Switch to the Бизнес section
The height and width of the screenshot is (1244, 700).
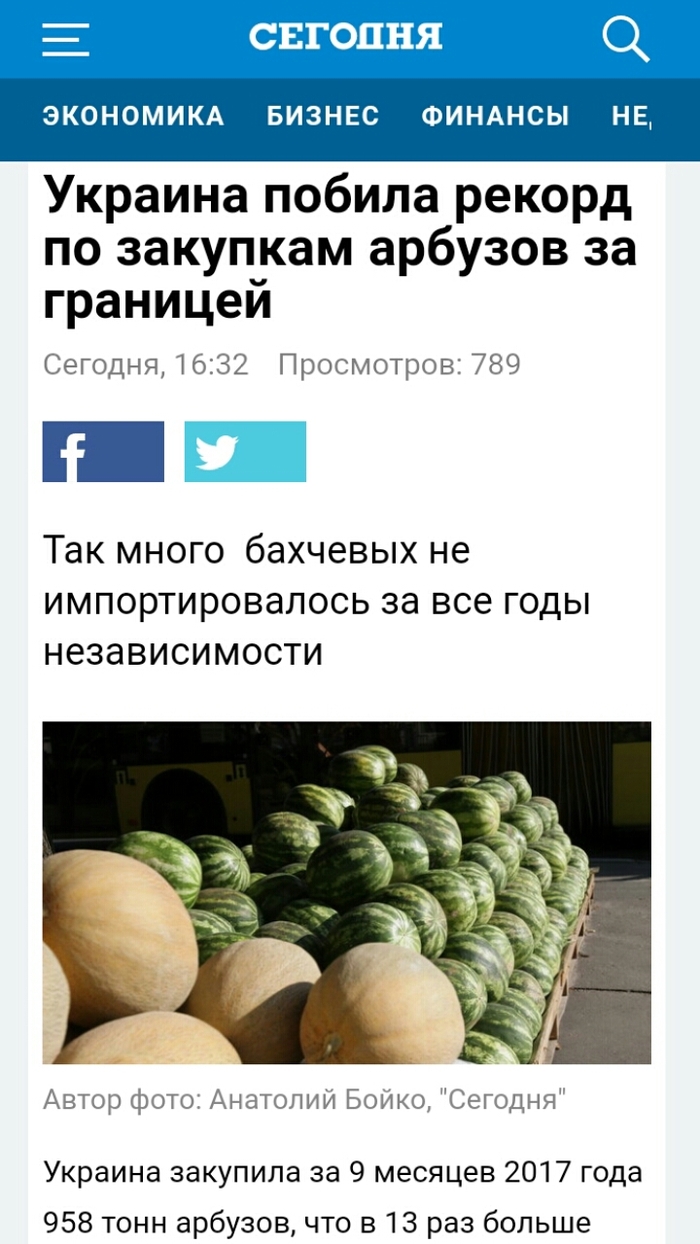click(323, 116)
